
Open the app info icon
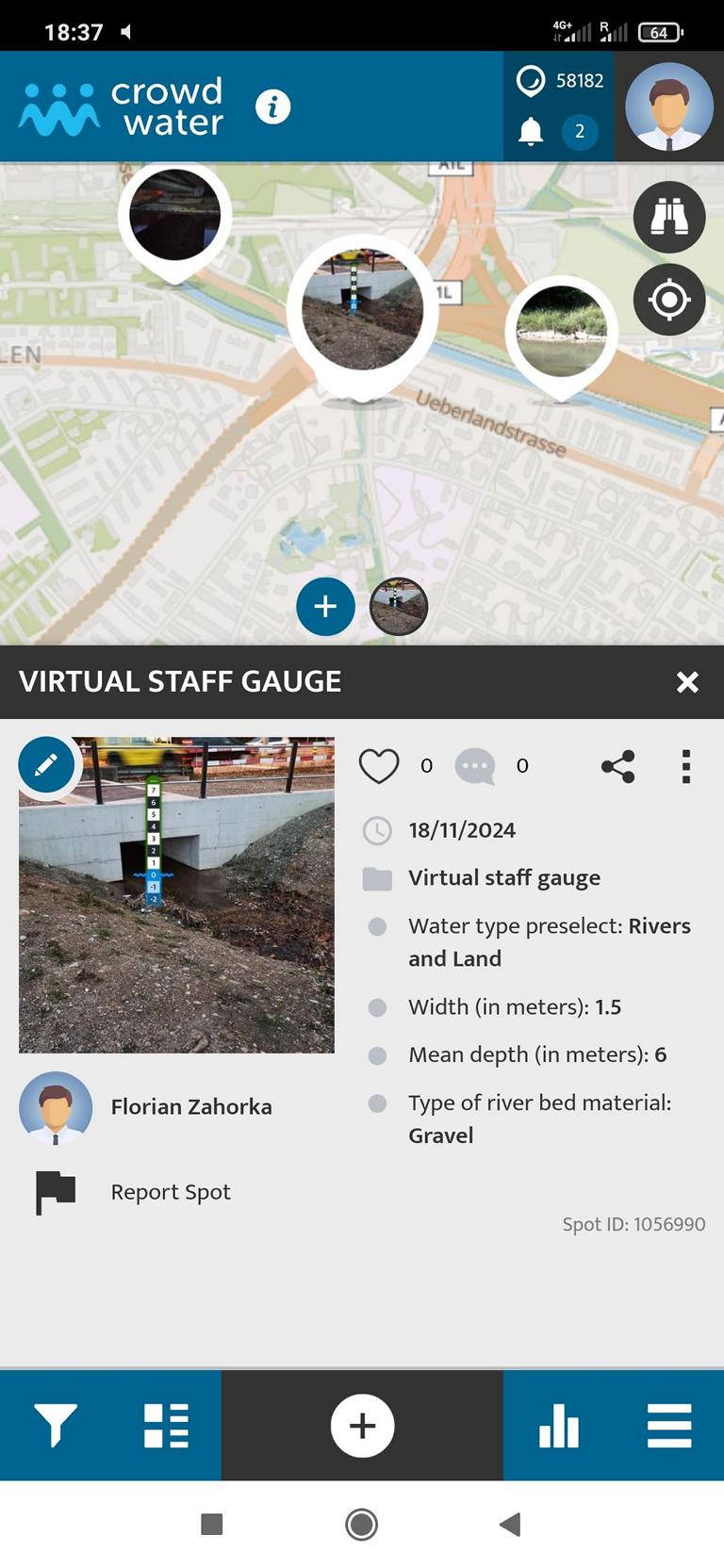pos(273,106)
